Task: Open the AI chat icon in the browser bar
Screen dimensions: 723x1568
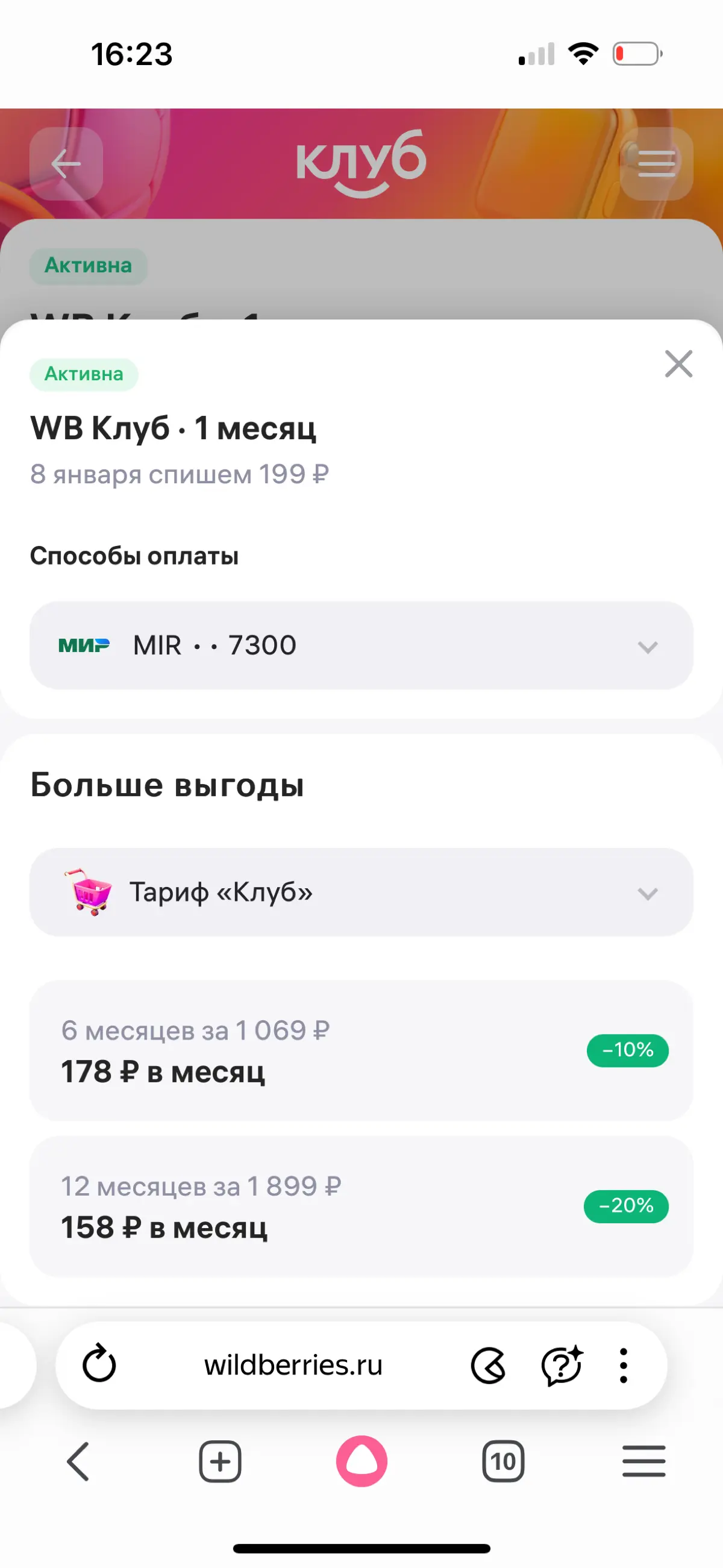Action: point(561,1366)
